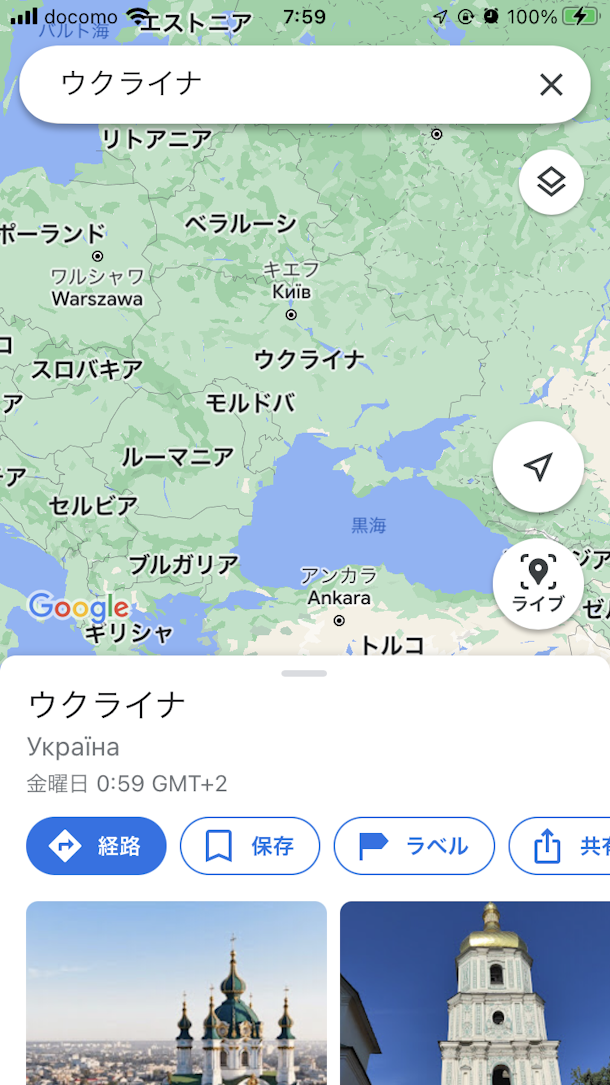Save ウクライナ with the 保存 chip
Screen dimensions: 610x1085
250,846
